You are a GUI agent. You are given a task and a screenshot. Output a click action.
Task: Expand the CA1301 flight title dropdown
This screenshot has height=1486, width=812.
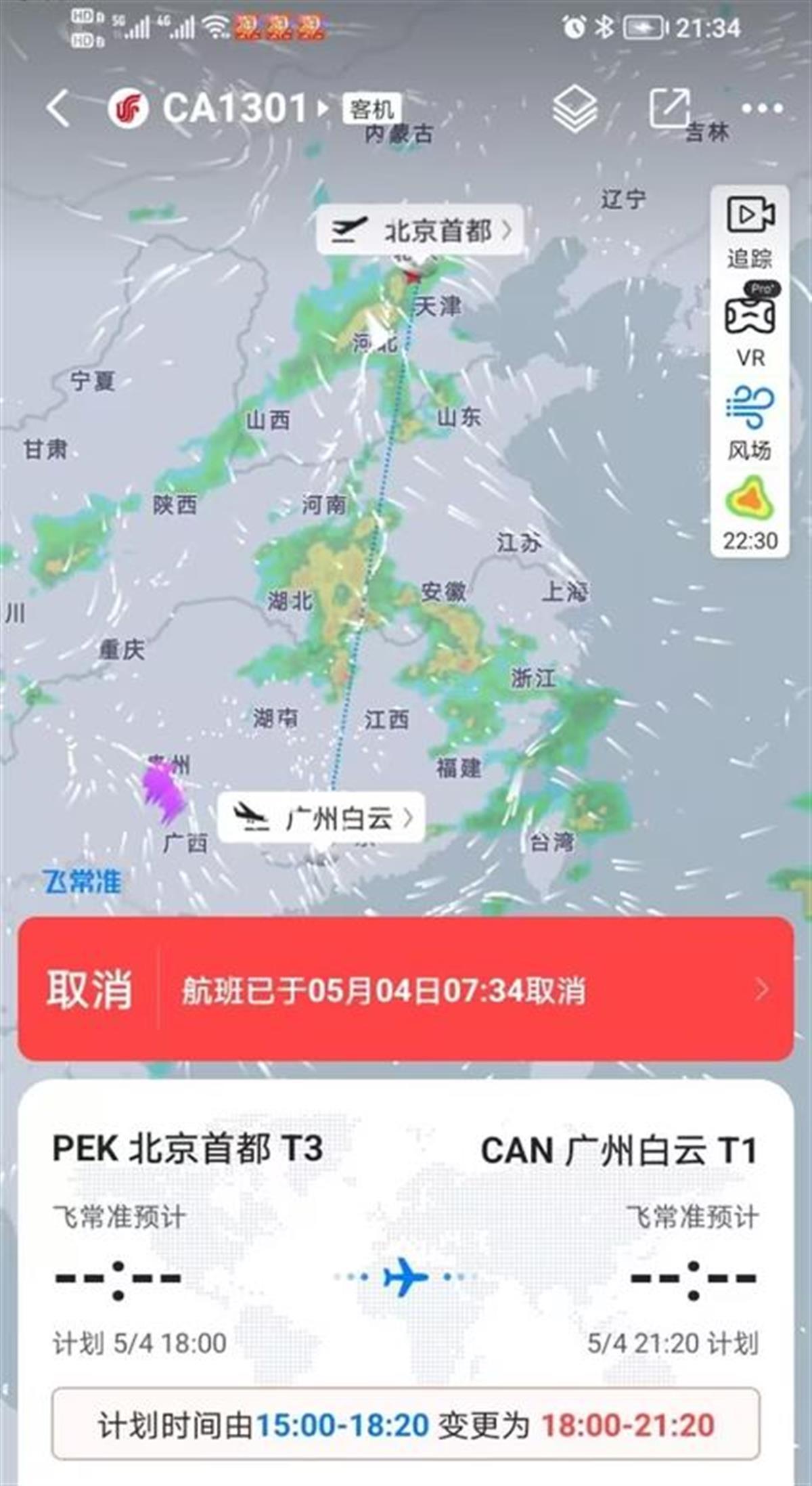tap(323, 108)
